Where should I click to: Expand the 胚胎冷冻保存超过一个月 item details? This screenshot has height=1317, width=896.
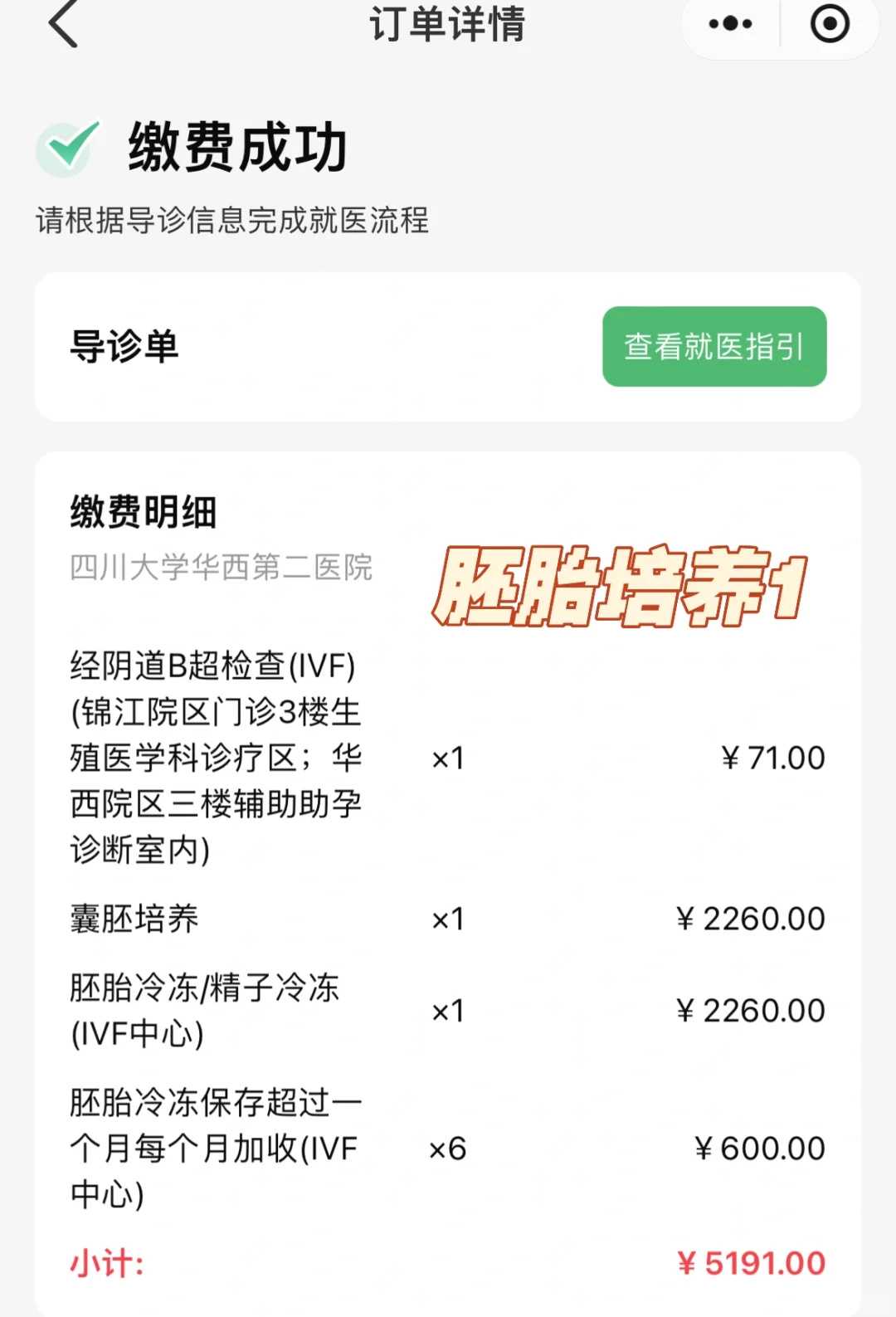point(214,1149)
